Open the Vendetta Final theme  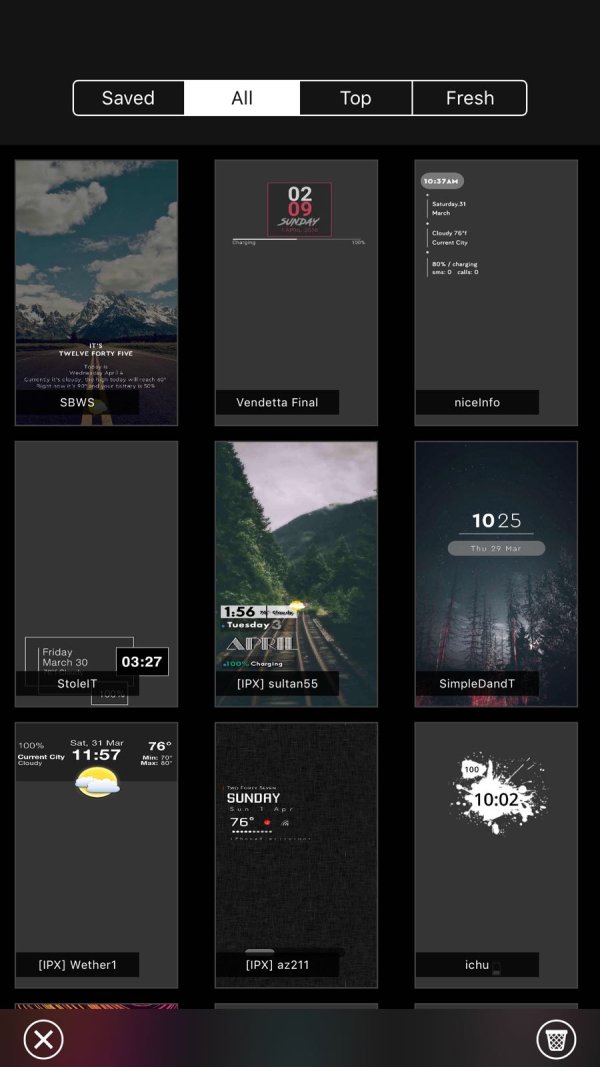pos(296,292)
